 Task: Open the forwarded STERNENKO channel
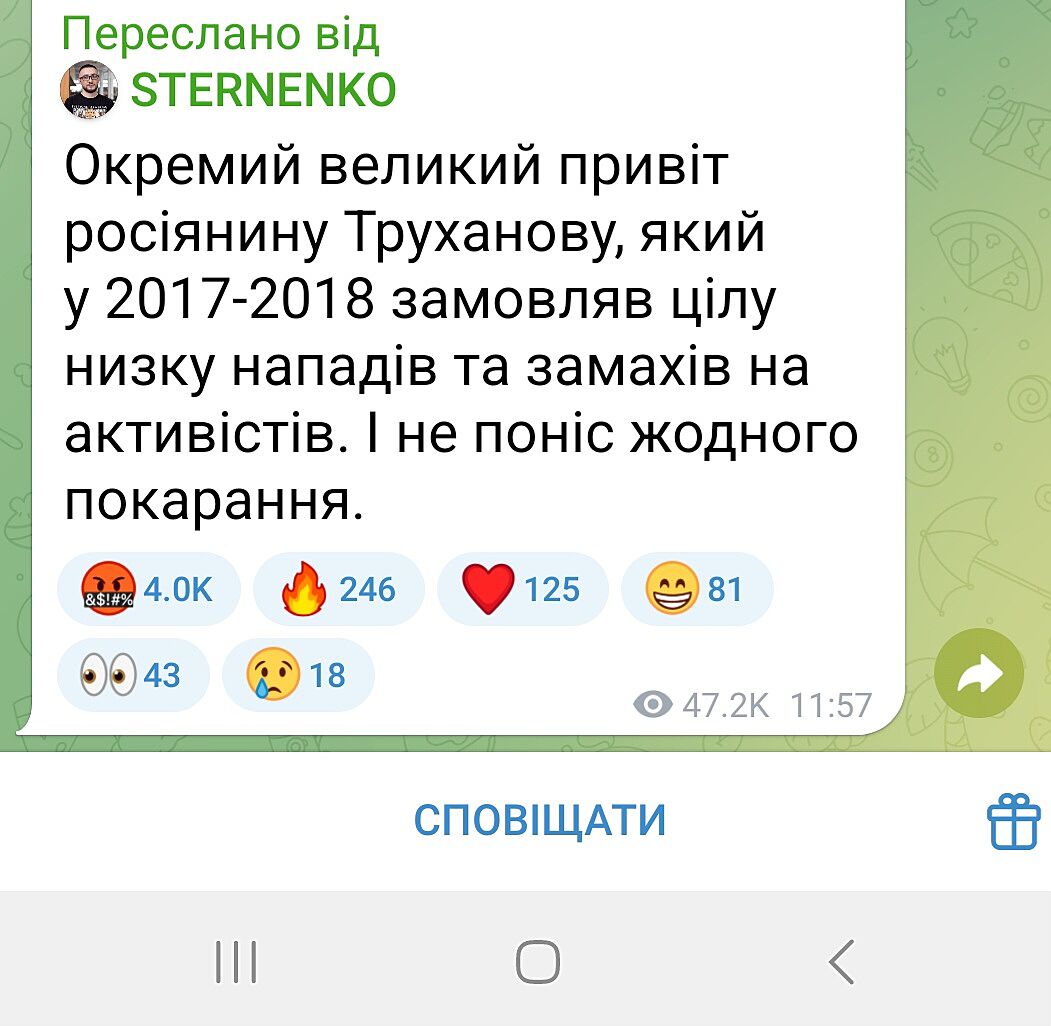[264, 90]
